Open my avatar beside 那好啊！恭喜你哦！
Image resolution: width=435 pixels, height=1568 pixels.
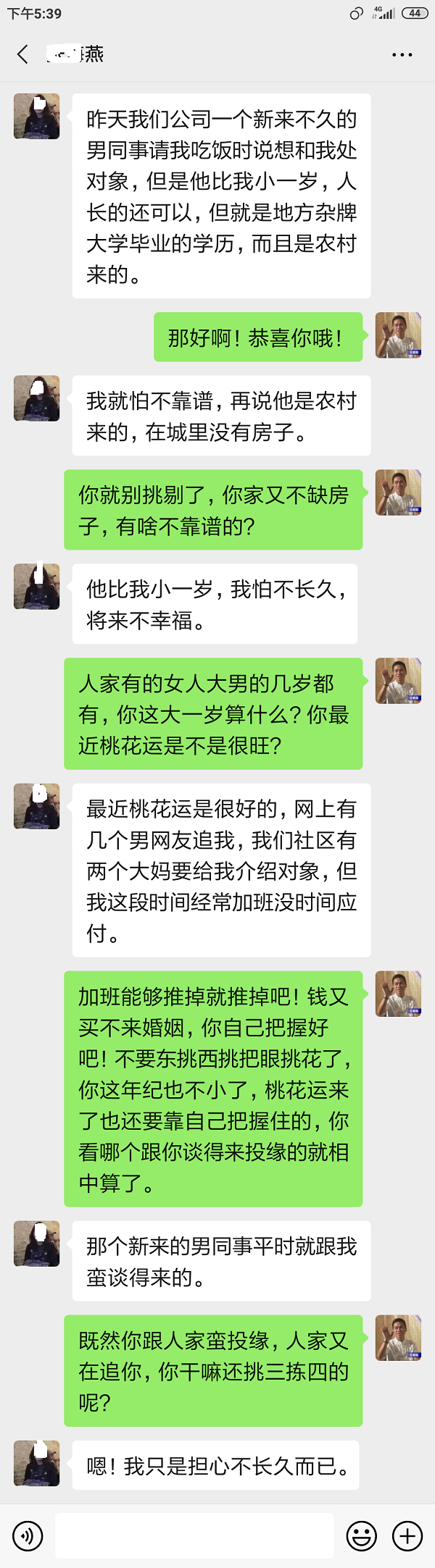click(x=398, y=335)
